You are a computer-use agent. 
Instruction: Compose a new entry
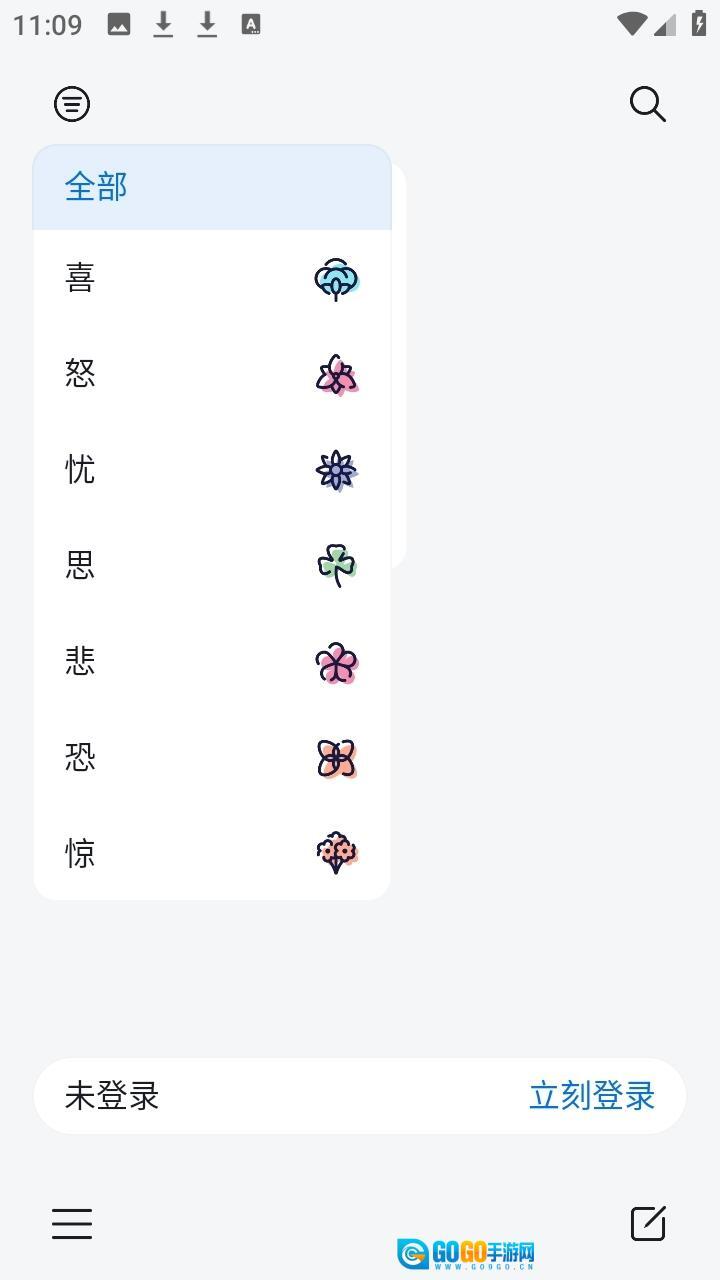(x=647, y=1223)
